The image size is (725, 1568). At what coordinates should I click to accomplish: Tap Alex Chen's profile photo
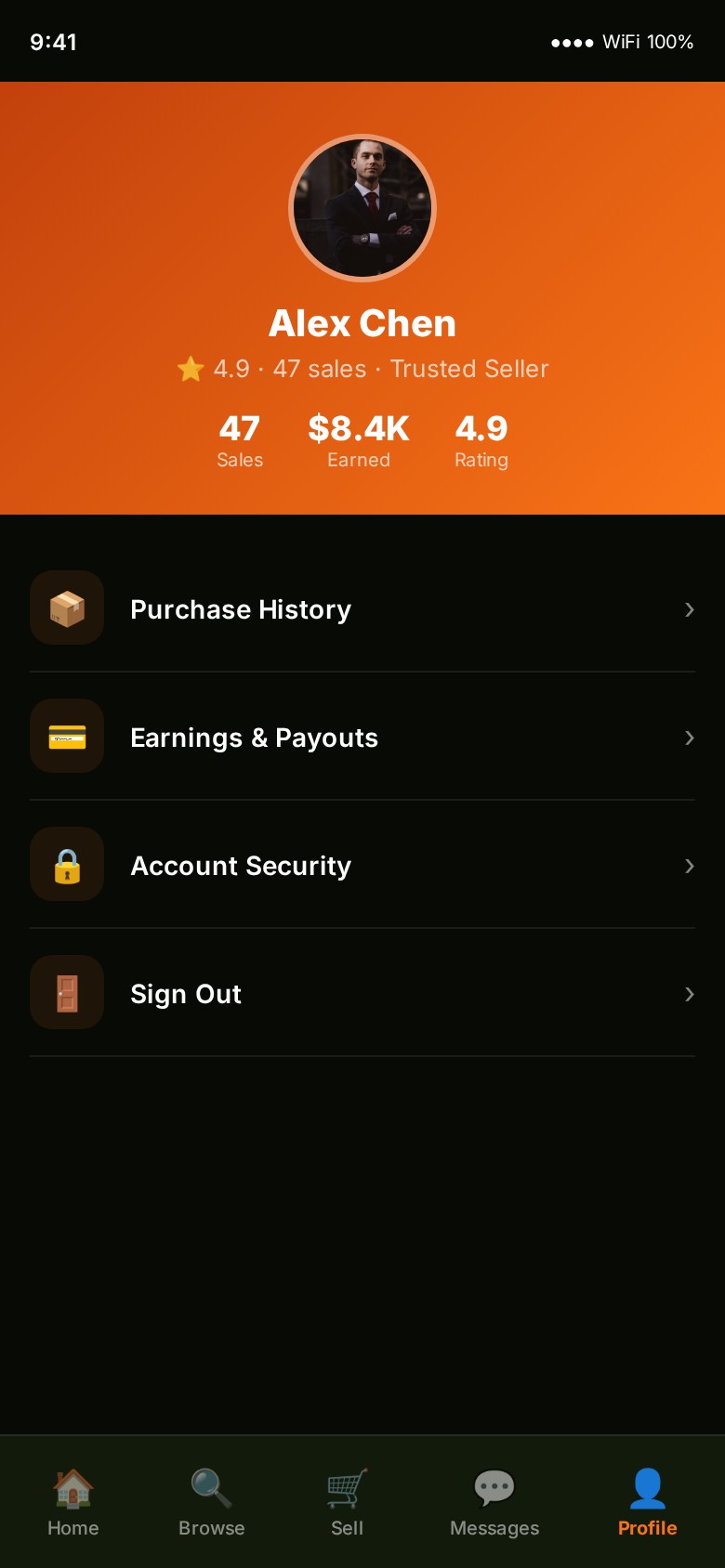[x=362, y=208]
